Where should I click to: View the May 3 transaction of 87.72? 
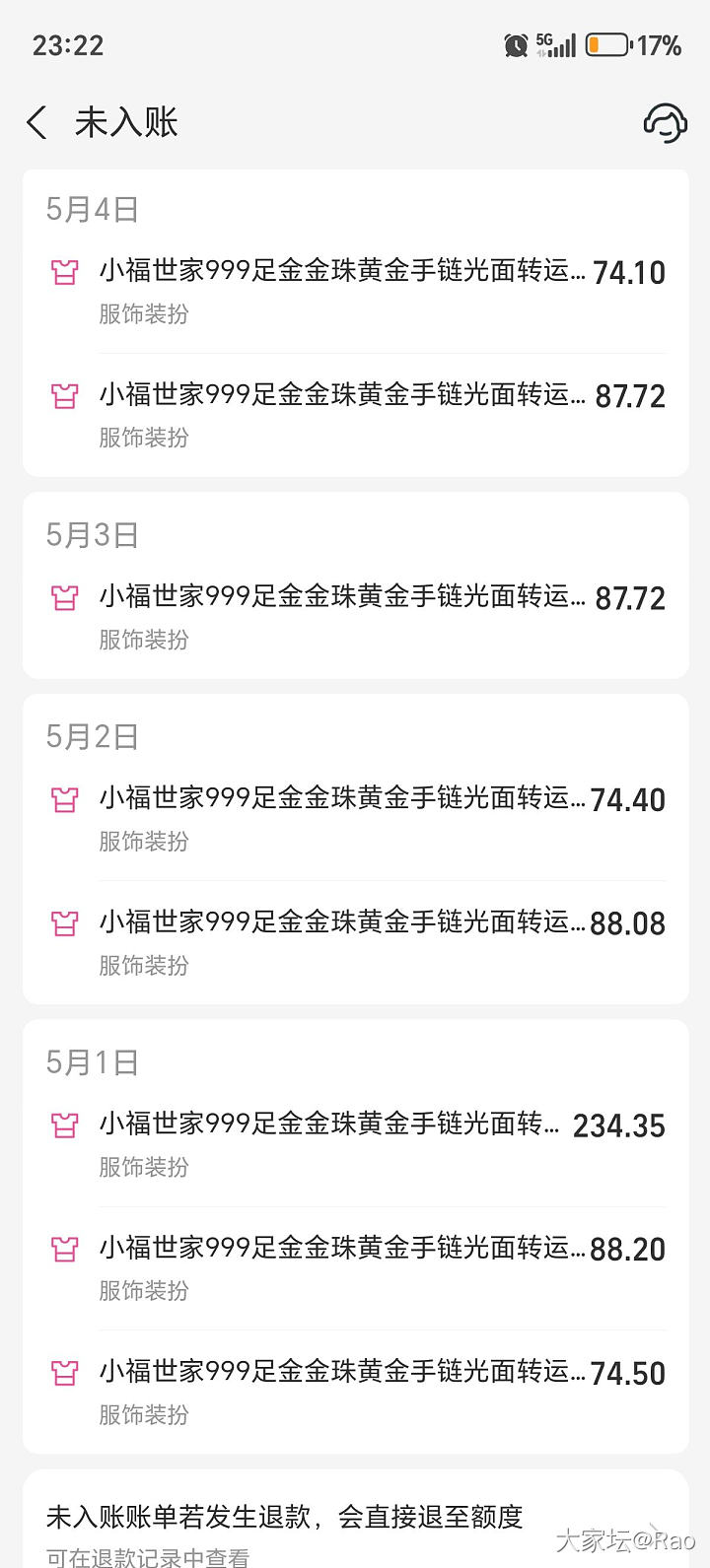click(355, 615)
